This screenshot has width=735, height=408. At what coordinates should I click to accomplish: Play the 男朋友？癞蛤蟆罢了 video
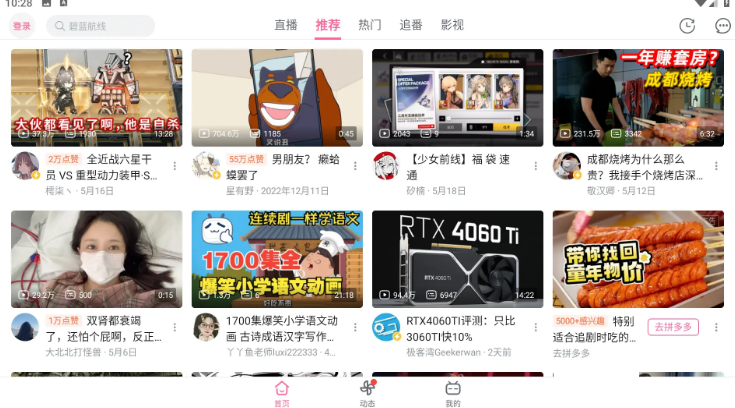point(277,98)
